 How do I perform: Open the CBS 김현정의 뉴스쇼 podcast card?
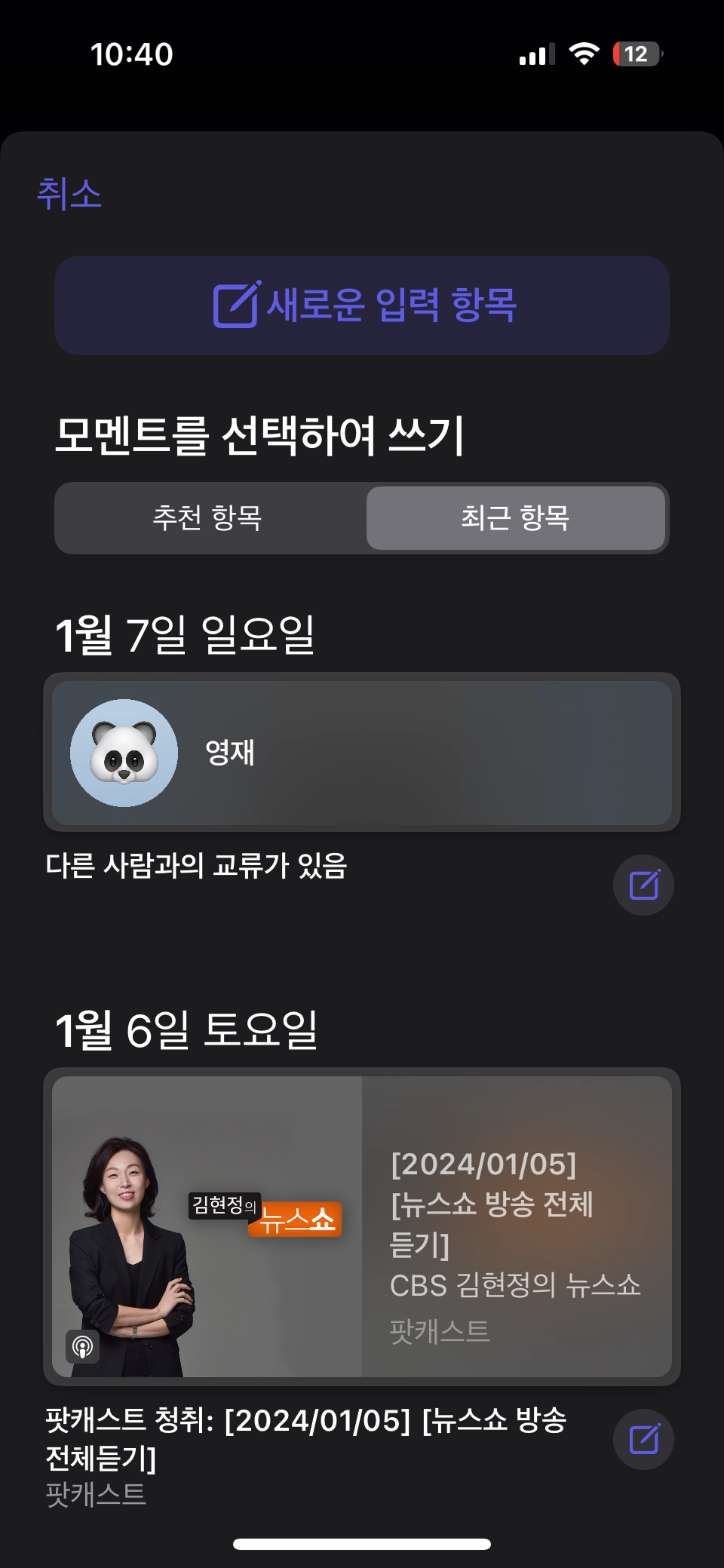(x=362, y=1226)
